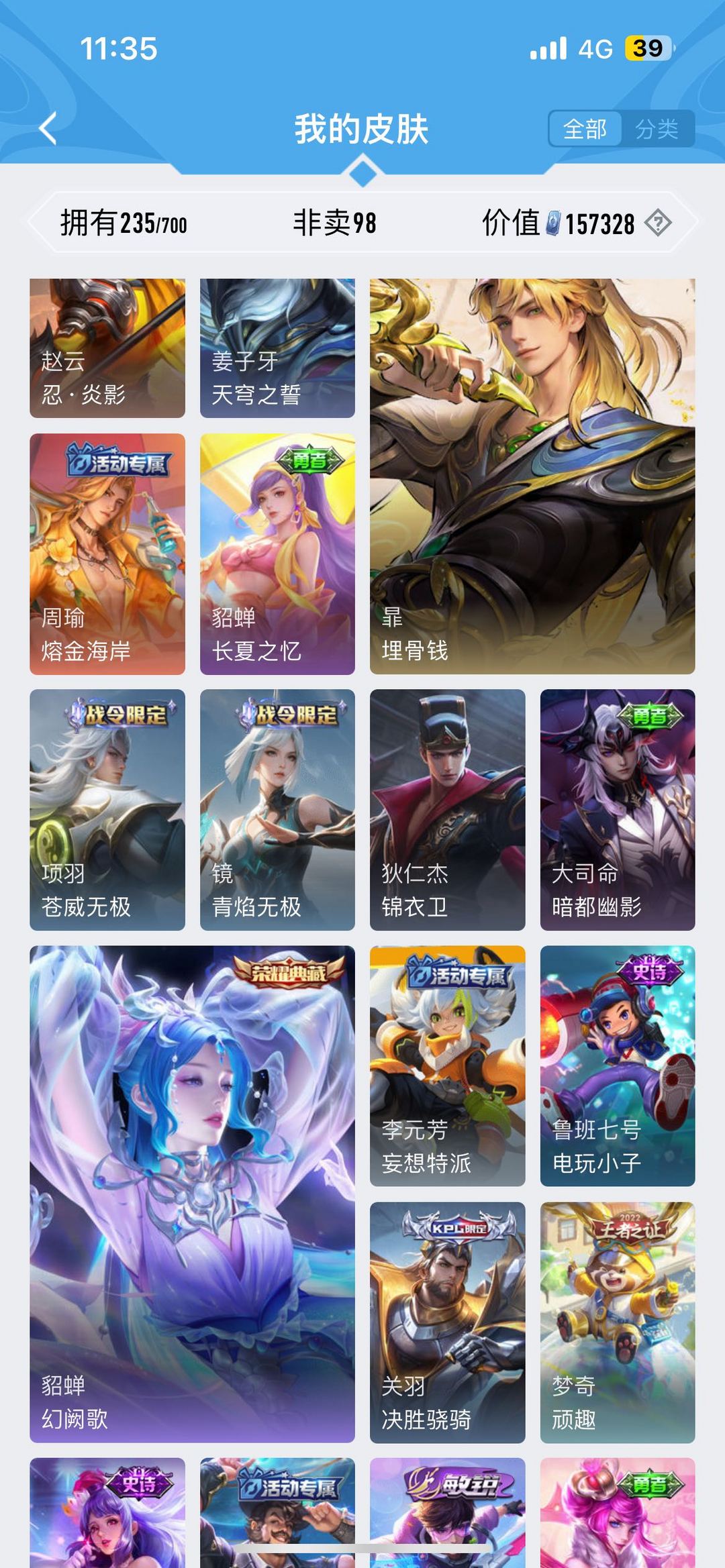Go back using the top-left arrow
The height and width of the screenshot is (1568, 725).
pos(48,129)
